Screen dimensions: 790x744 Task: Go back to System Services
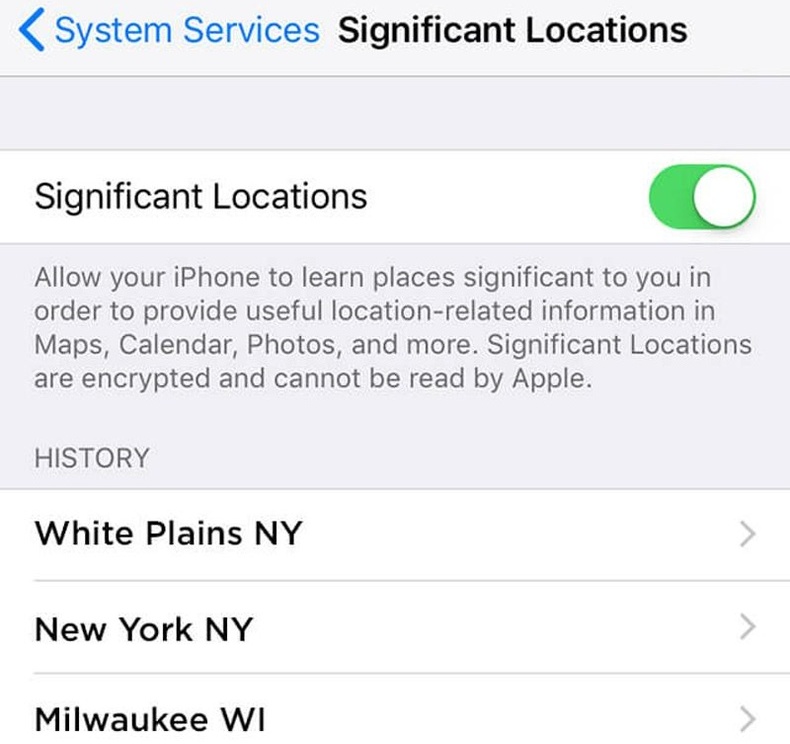point(170,31)
